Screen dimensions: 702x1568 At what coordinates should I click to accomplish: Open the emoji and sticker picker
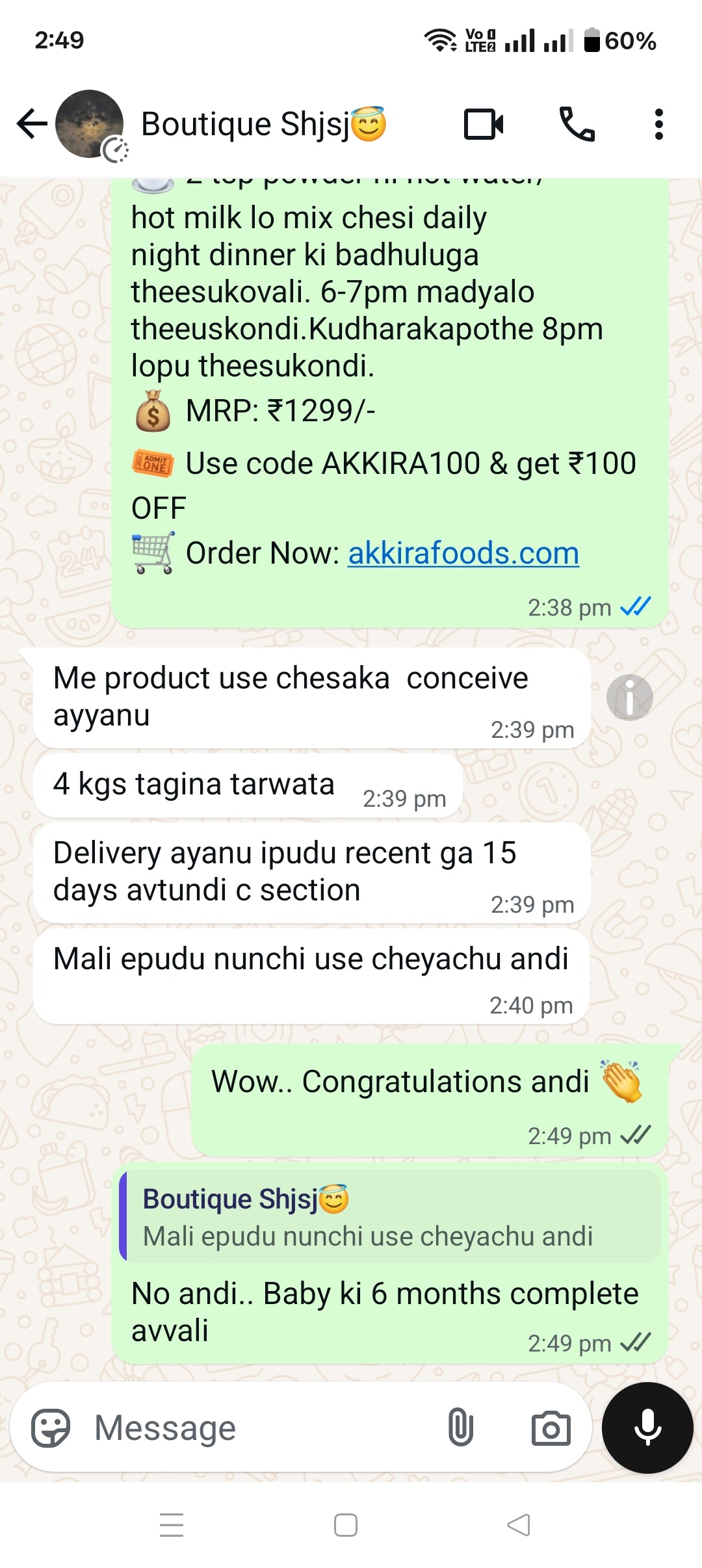click(51, 1428)
